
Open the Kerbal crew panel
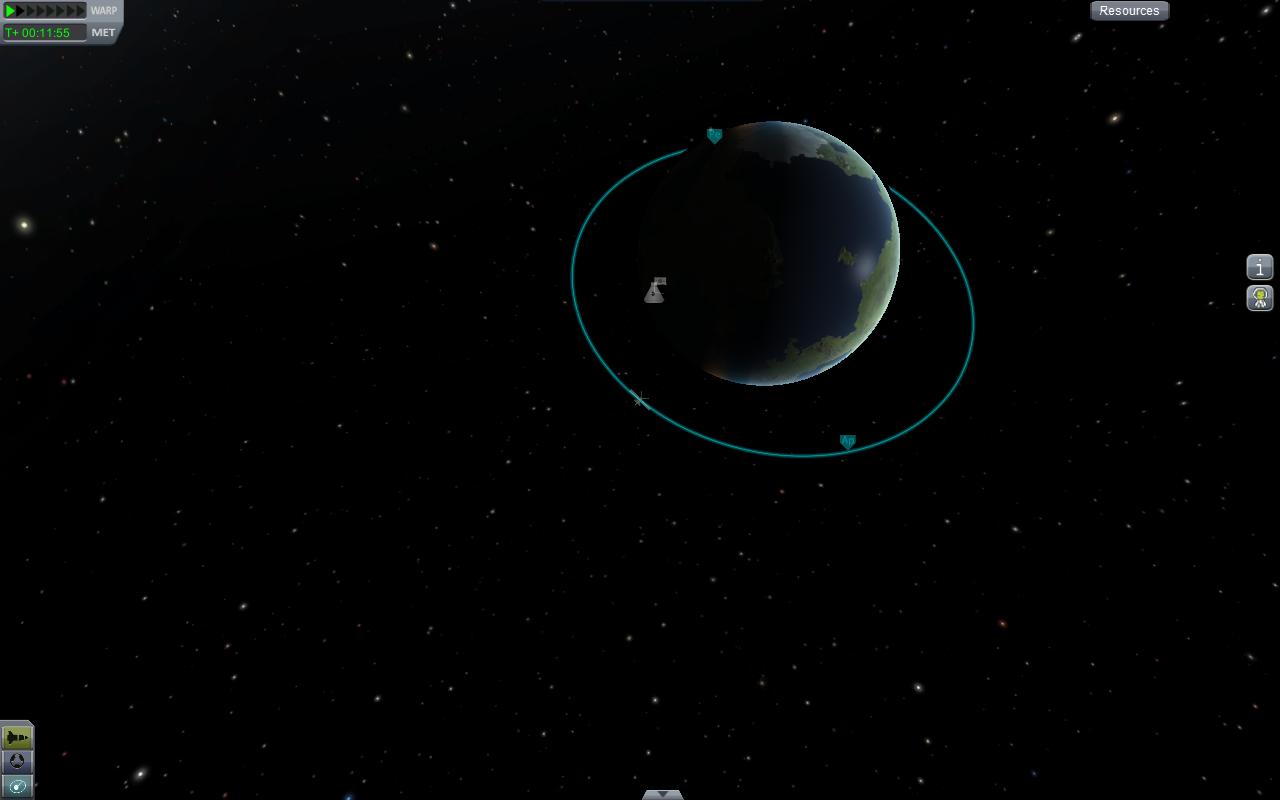(1259, 297)
